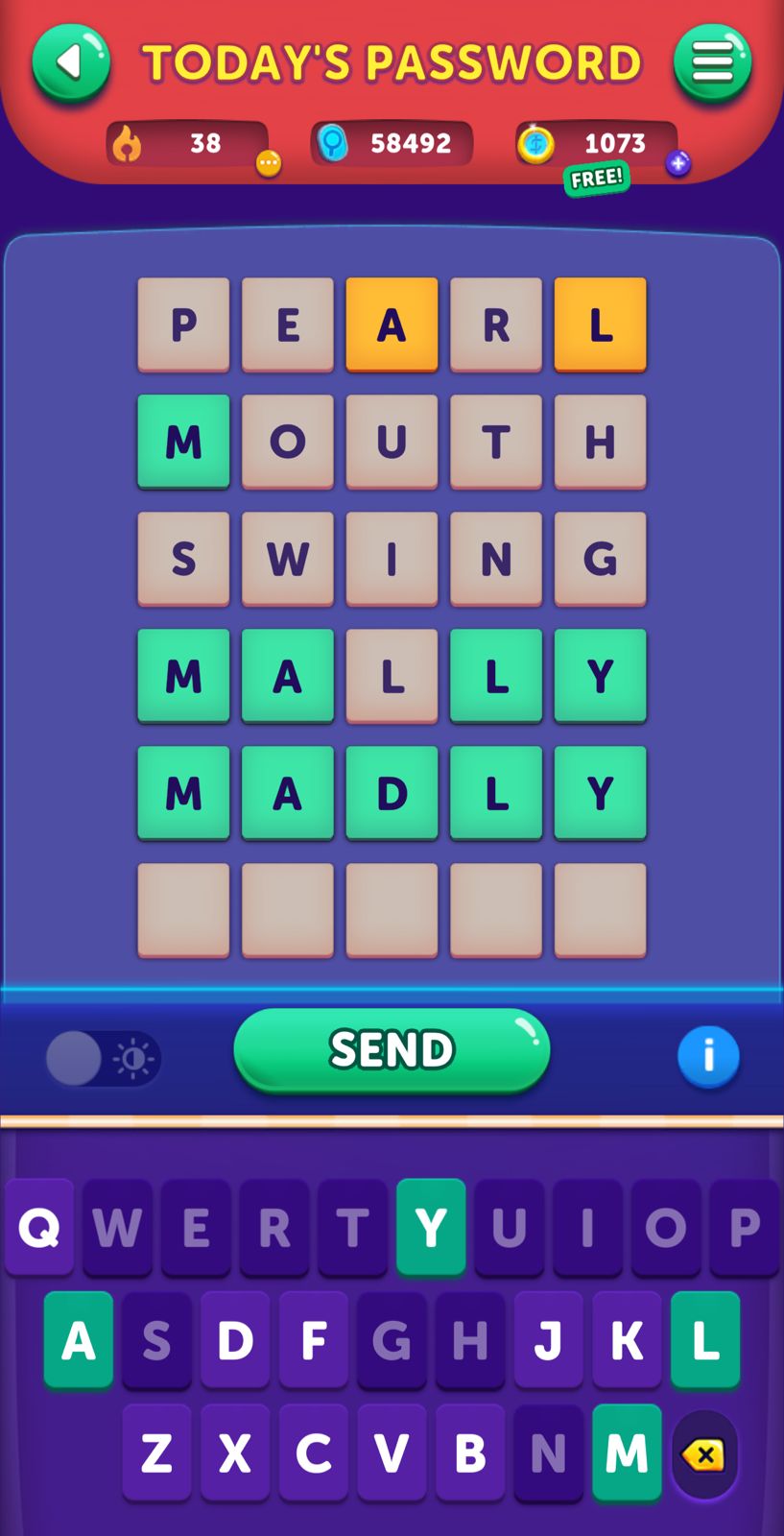Open the hamburger menu
The height and width of the screenshot is (1536, 784).
(x=712, y=63)
